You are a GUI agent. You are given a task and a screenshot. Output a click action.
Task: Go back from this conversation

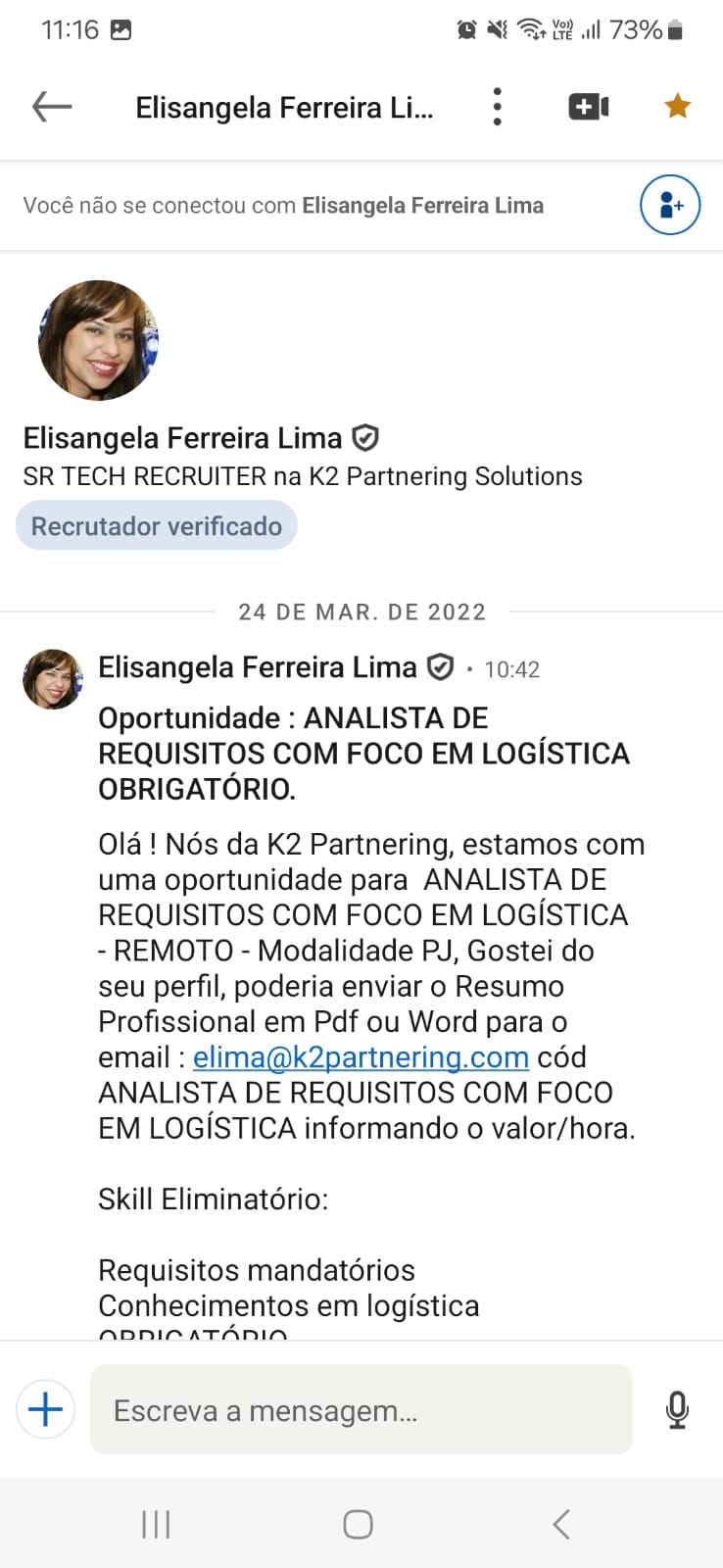[x=52, y=106]
